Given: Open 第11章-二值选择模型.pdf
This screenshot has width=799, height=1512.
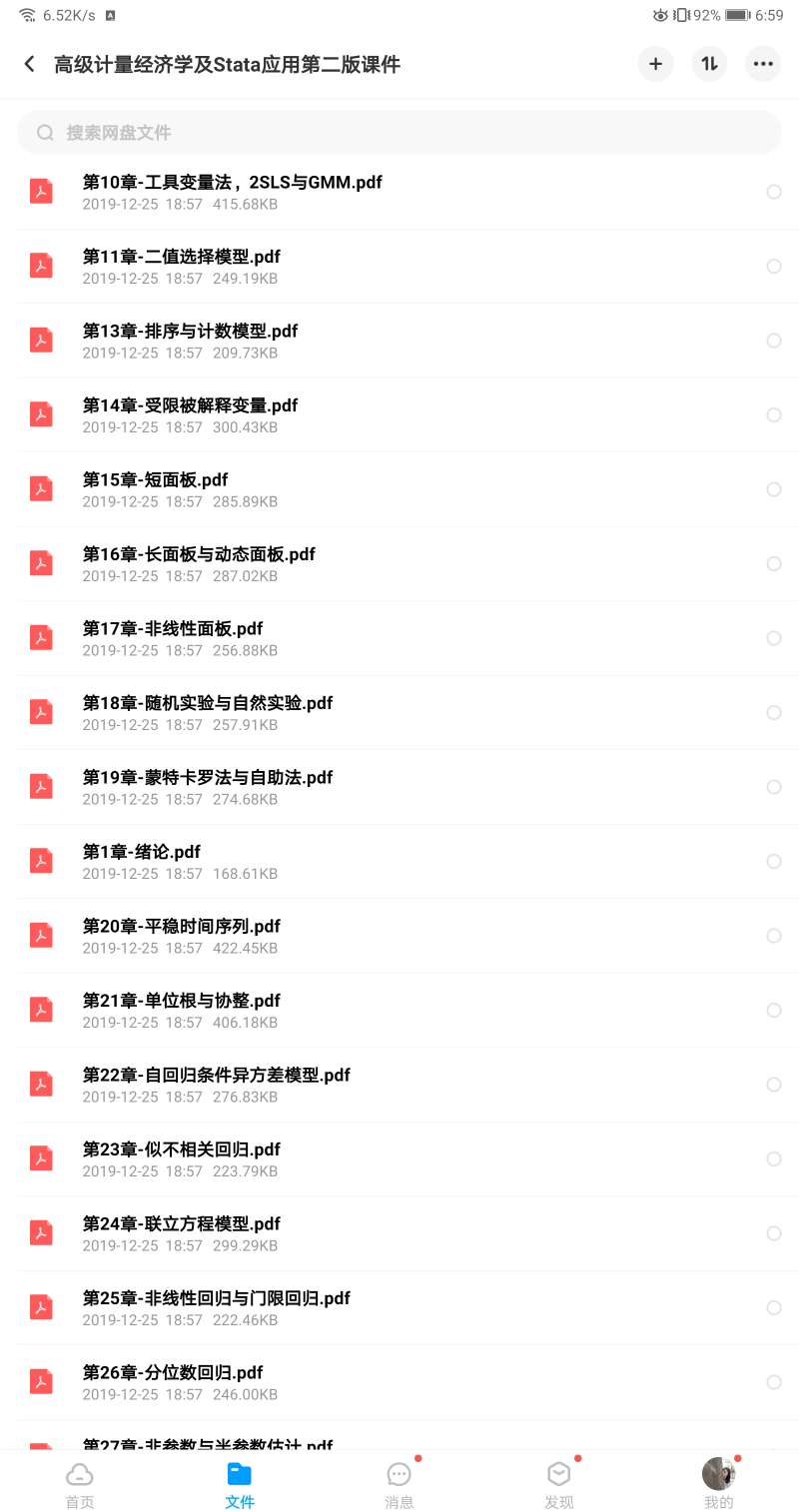Looking at the screenshot, I should click(x=181, y=257).
